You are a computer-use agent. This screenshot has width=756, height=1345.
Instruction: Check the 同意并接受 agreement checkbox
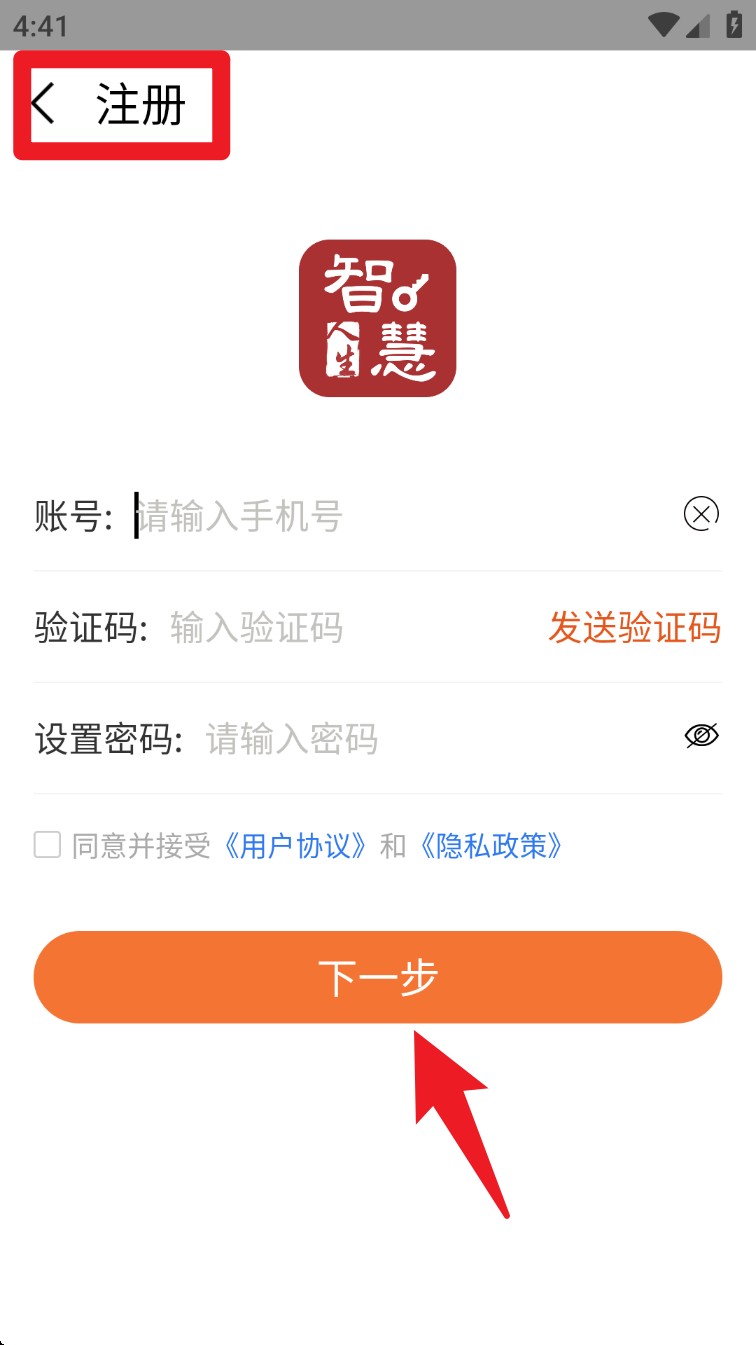(48, 845)
